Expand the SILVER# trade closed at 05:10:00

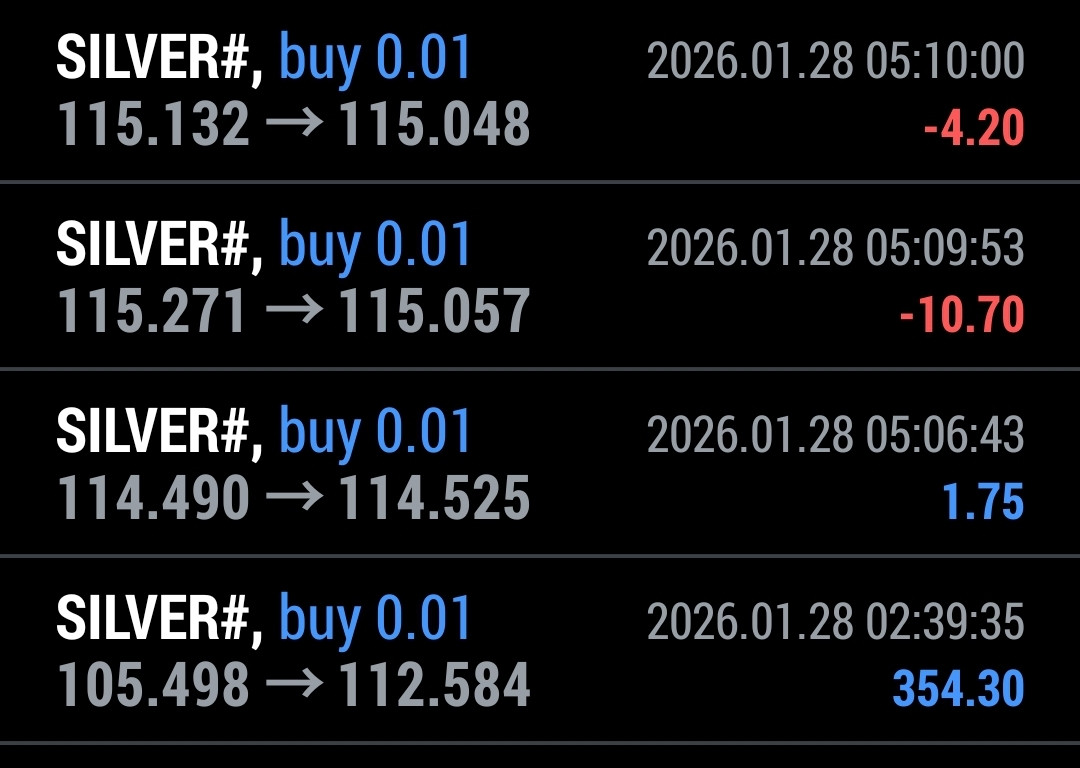540,92
